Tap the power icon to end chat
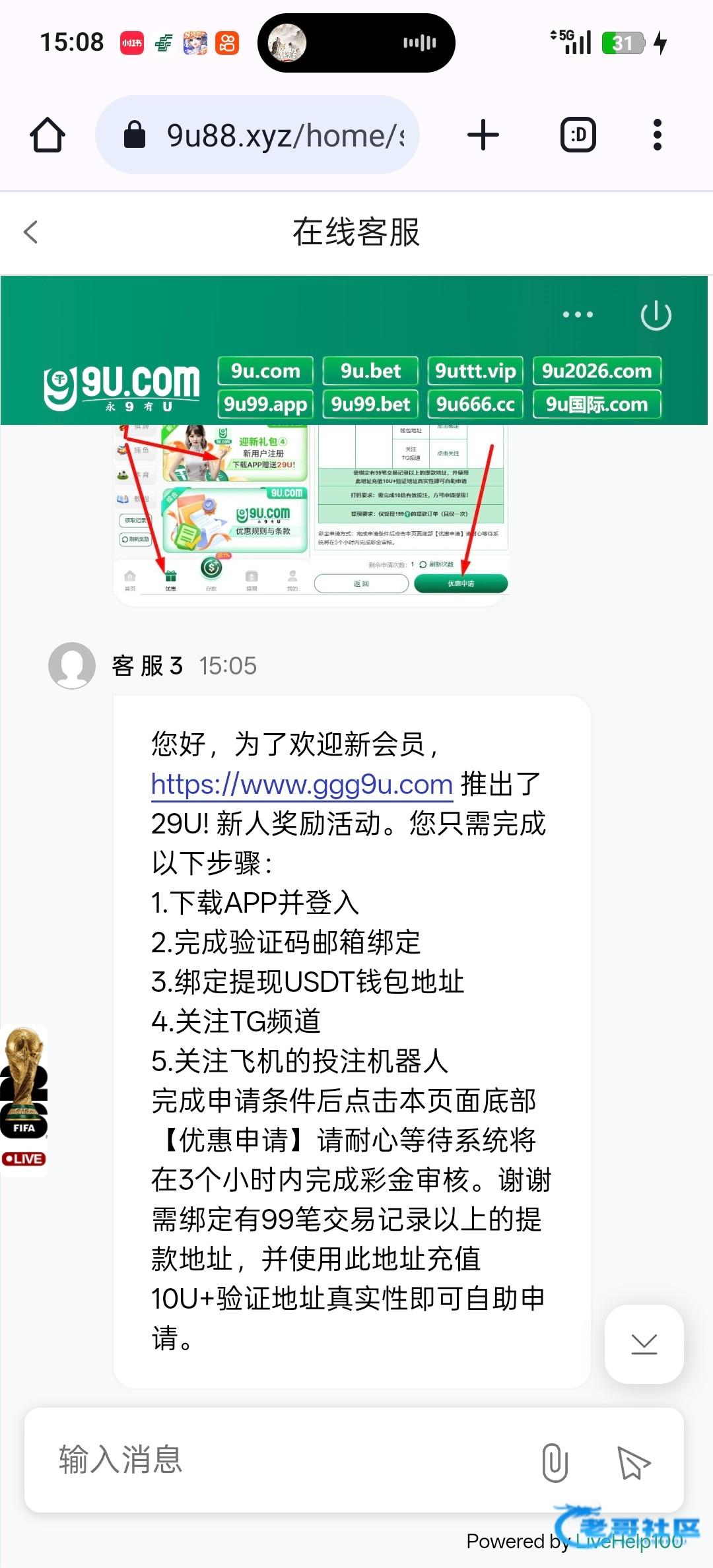The image size is (713, 1568). tap(656, 315)
